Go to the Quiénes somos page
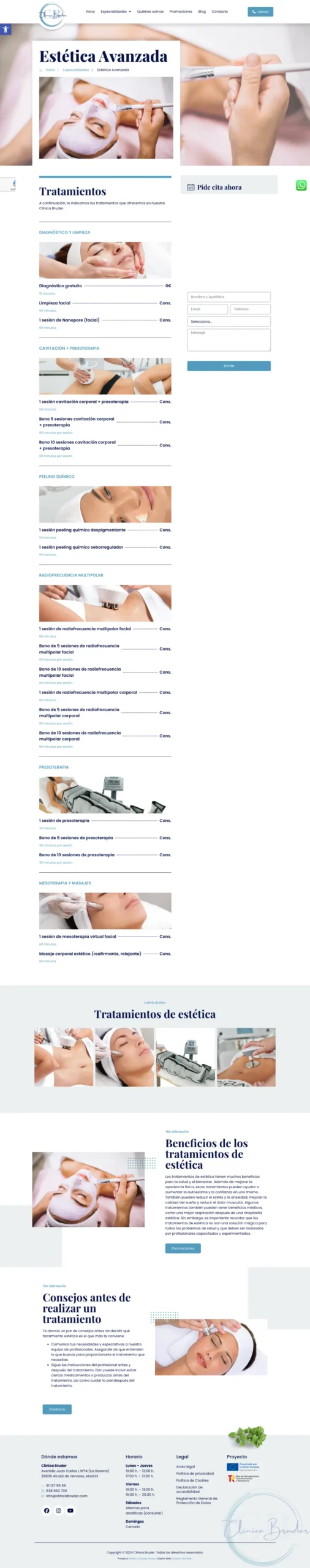The image size is (310, 1568). [x=150, y=12]
